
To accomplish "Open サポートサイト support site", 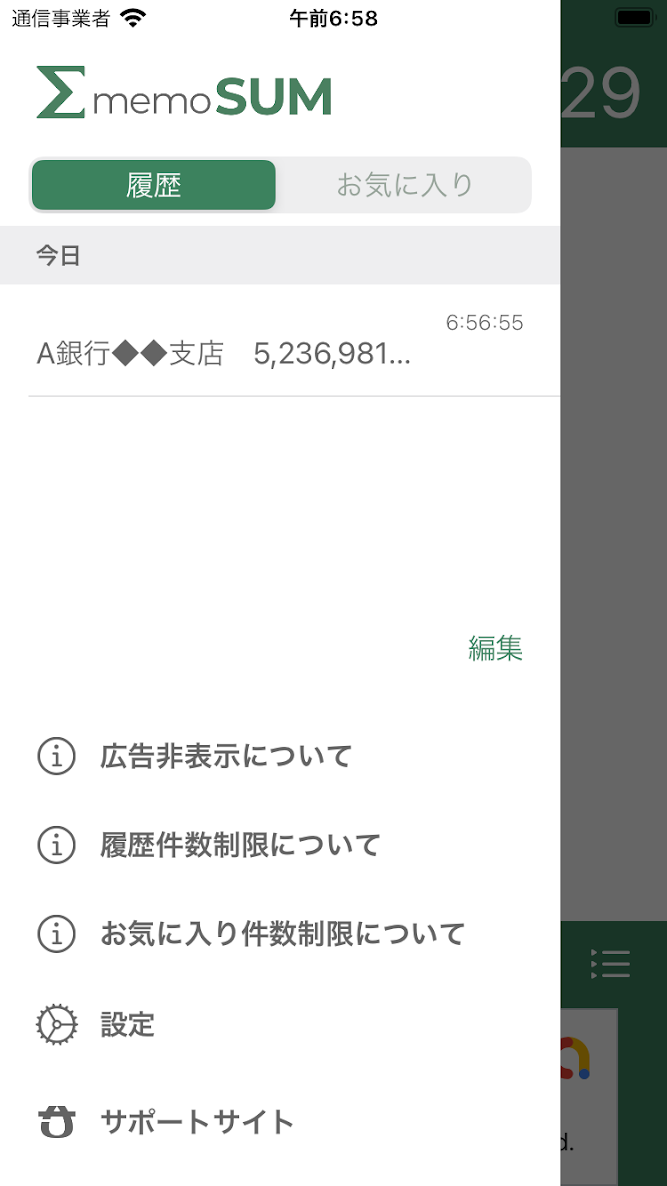I will tap(196, 1122).
